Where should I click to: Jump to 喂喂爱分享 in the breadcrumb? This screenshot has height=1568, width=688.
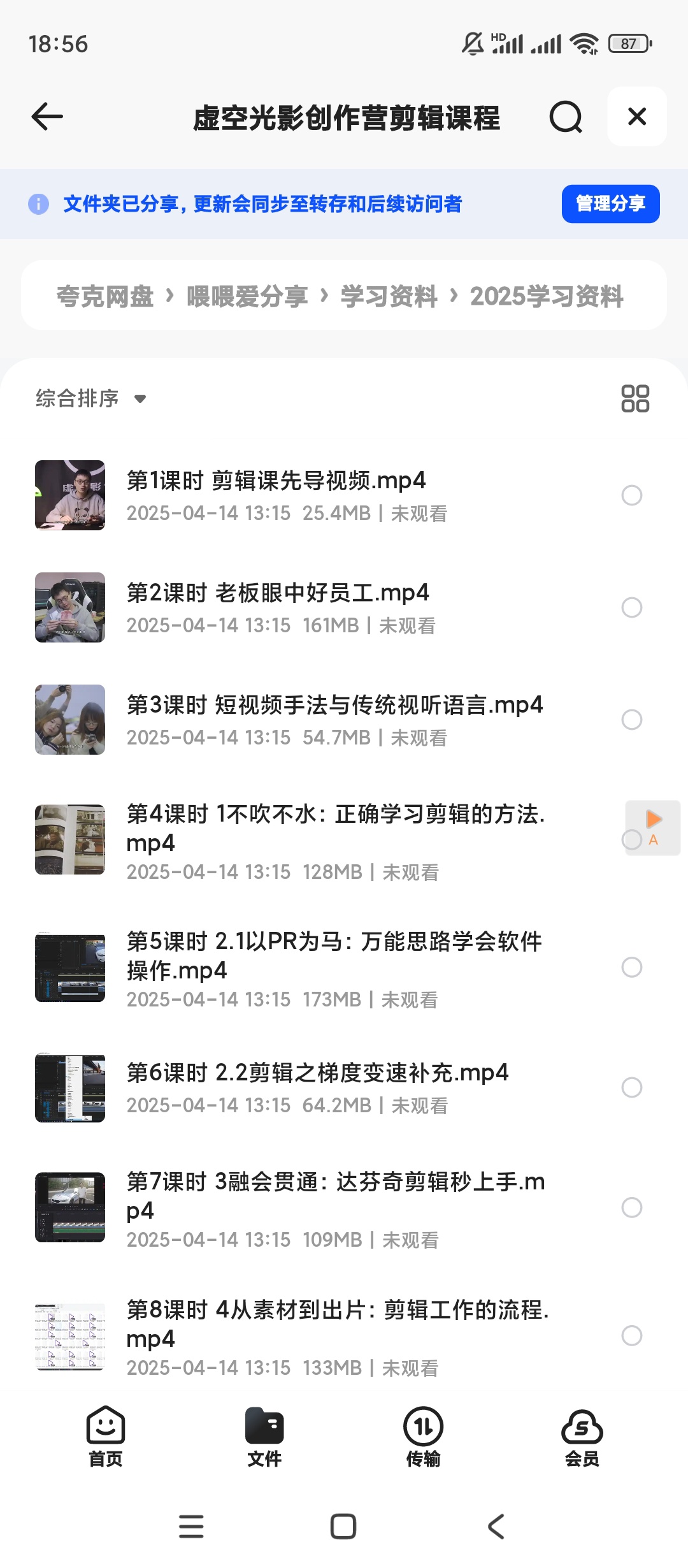(247, 296)
